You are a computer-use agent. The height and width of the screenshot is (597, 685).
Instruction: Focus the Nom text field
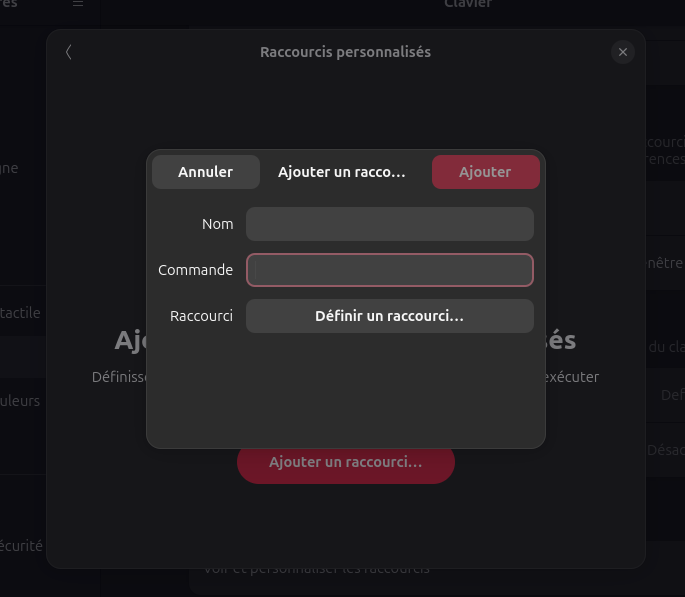point(389,224)
